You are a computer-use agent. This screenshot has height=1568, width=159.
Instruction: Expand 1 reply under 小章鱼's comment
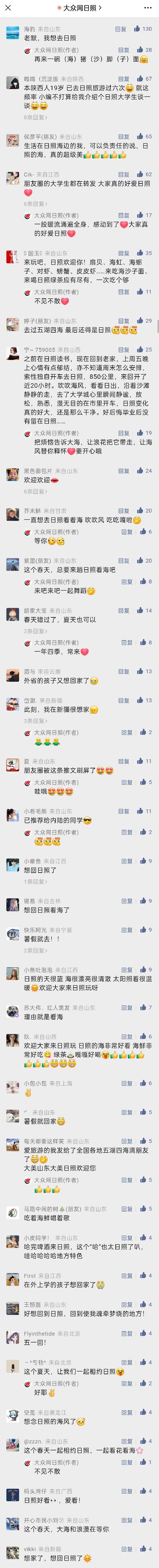coord(35,881)
